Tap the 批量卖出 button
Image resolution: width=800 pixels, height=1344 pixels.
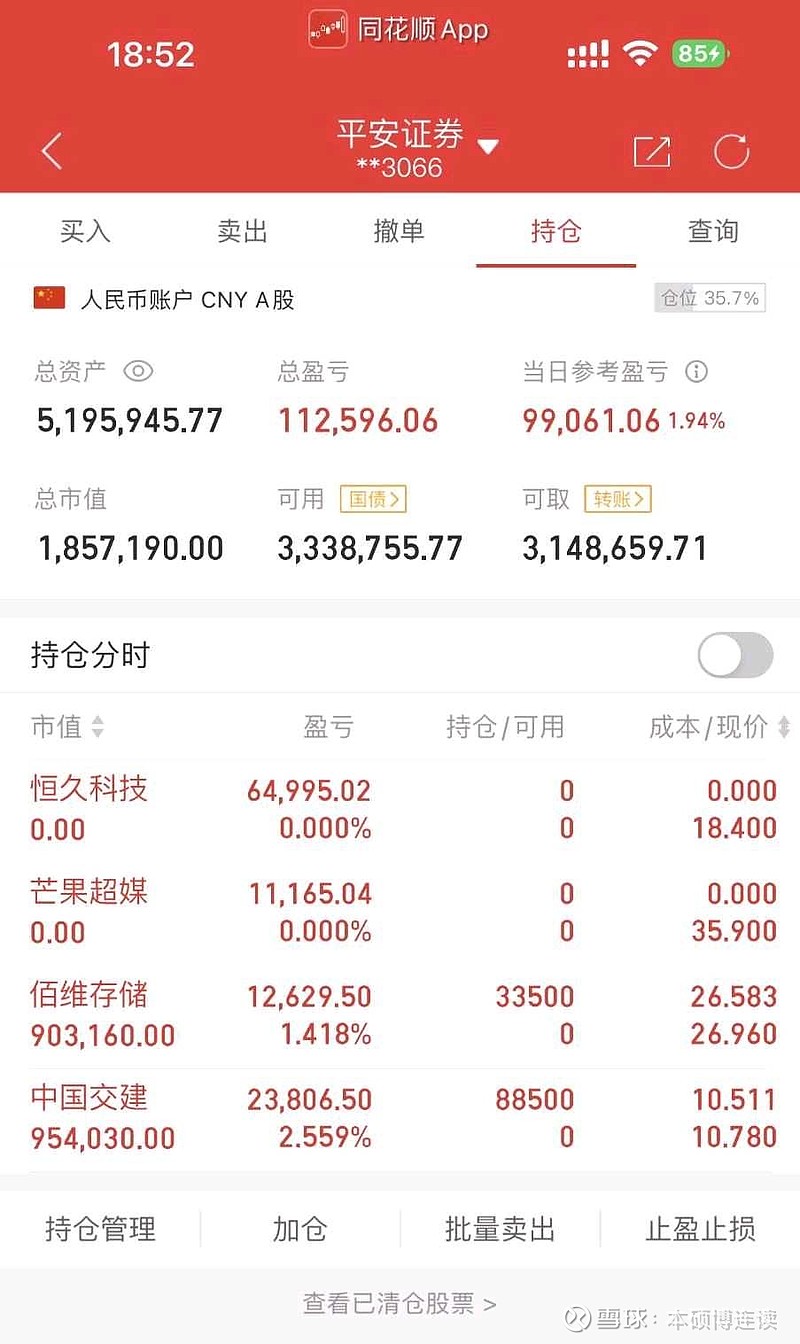500,1229
